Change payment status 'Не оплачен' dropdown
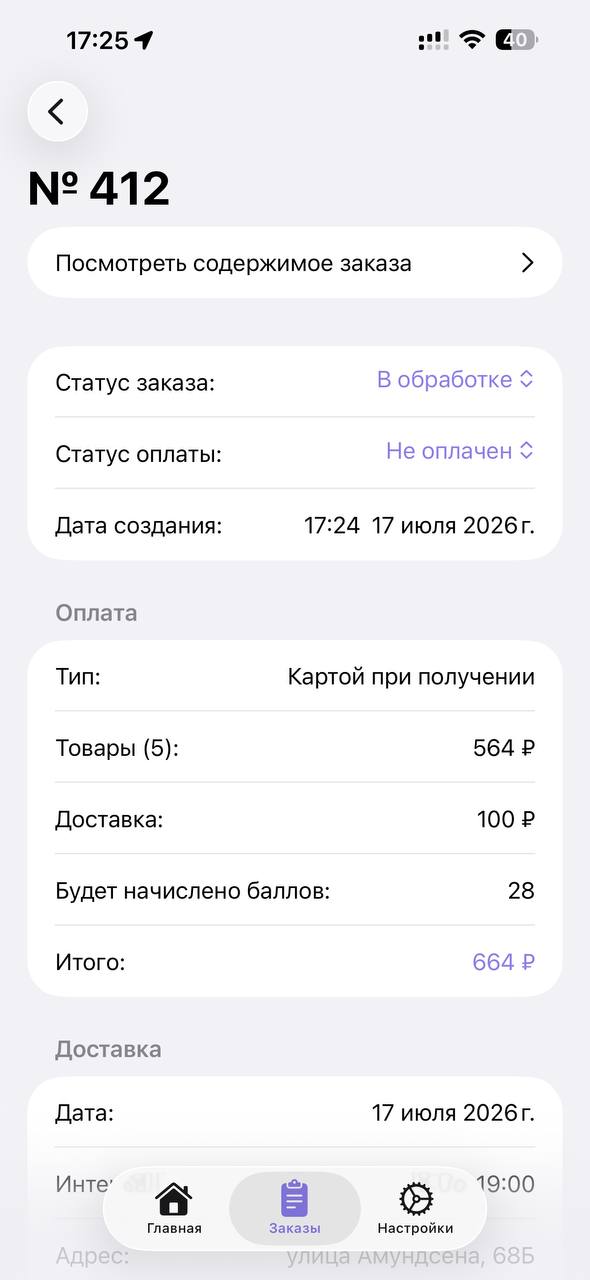 click(460, 451)
